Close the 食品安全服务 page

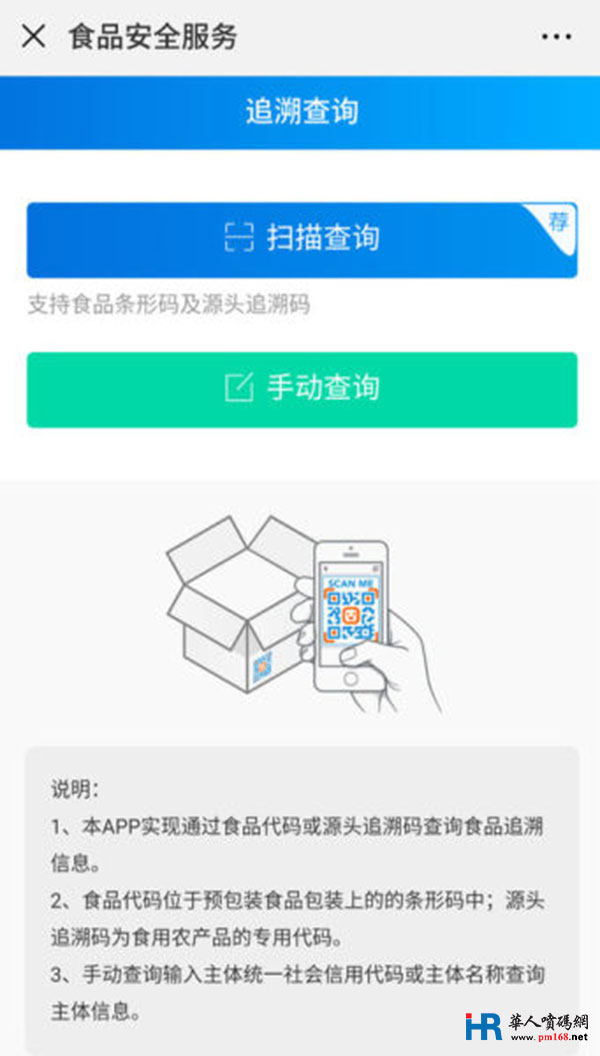(33, 37)
